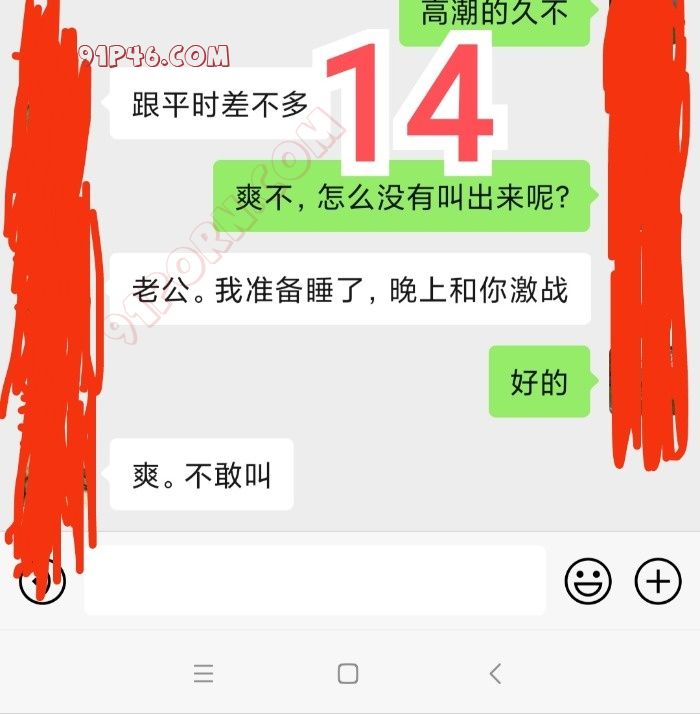Screen dimensions: 700x714
Task: Tap the system home button
Action: coord(348,673)
